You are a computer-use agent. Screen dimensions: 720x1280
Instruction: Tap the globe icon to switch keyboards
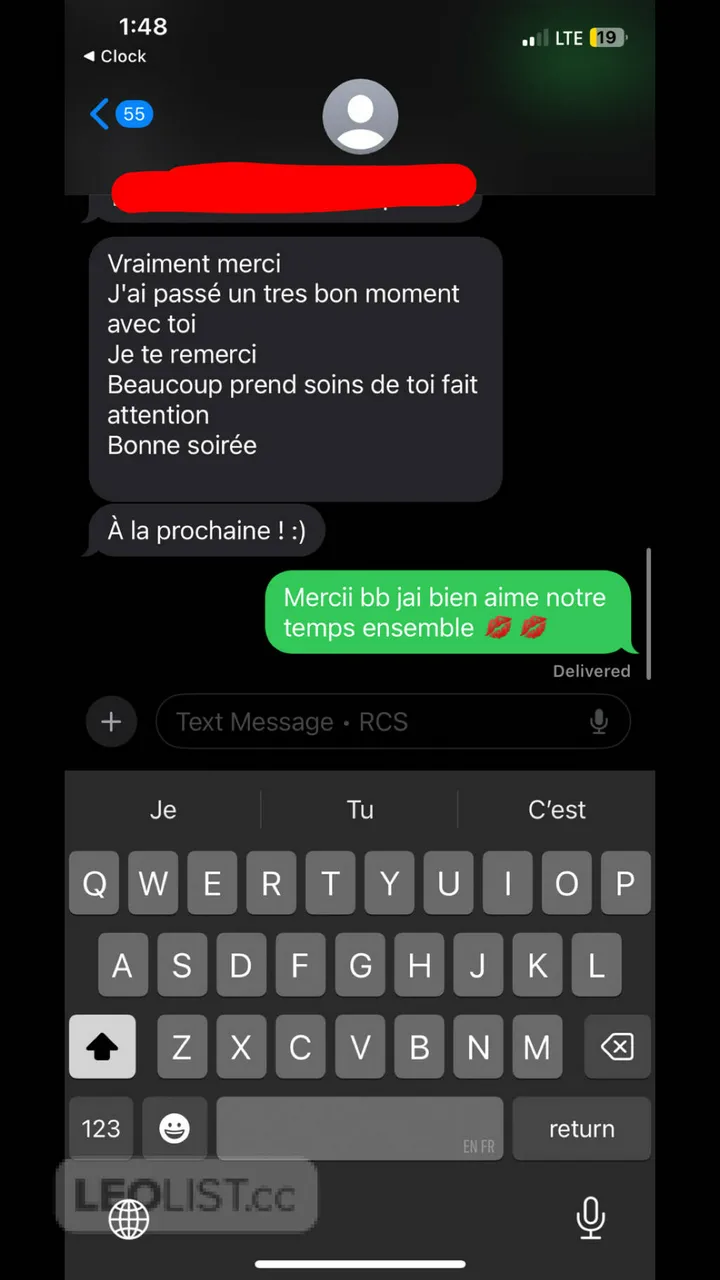(x=129, y=1218)
